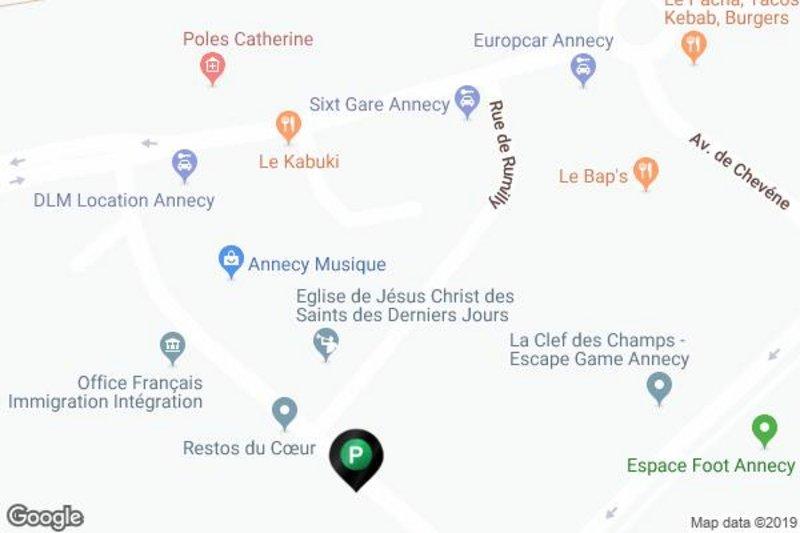Tap the green Espace Foot Annecy marker
The width and height of the screenshot is (800, 533).
[765, 431]
